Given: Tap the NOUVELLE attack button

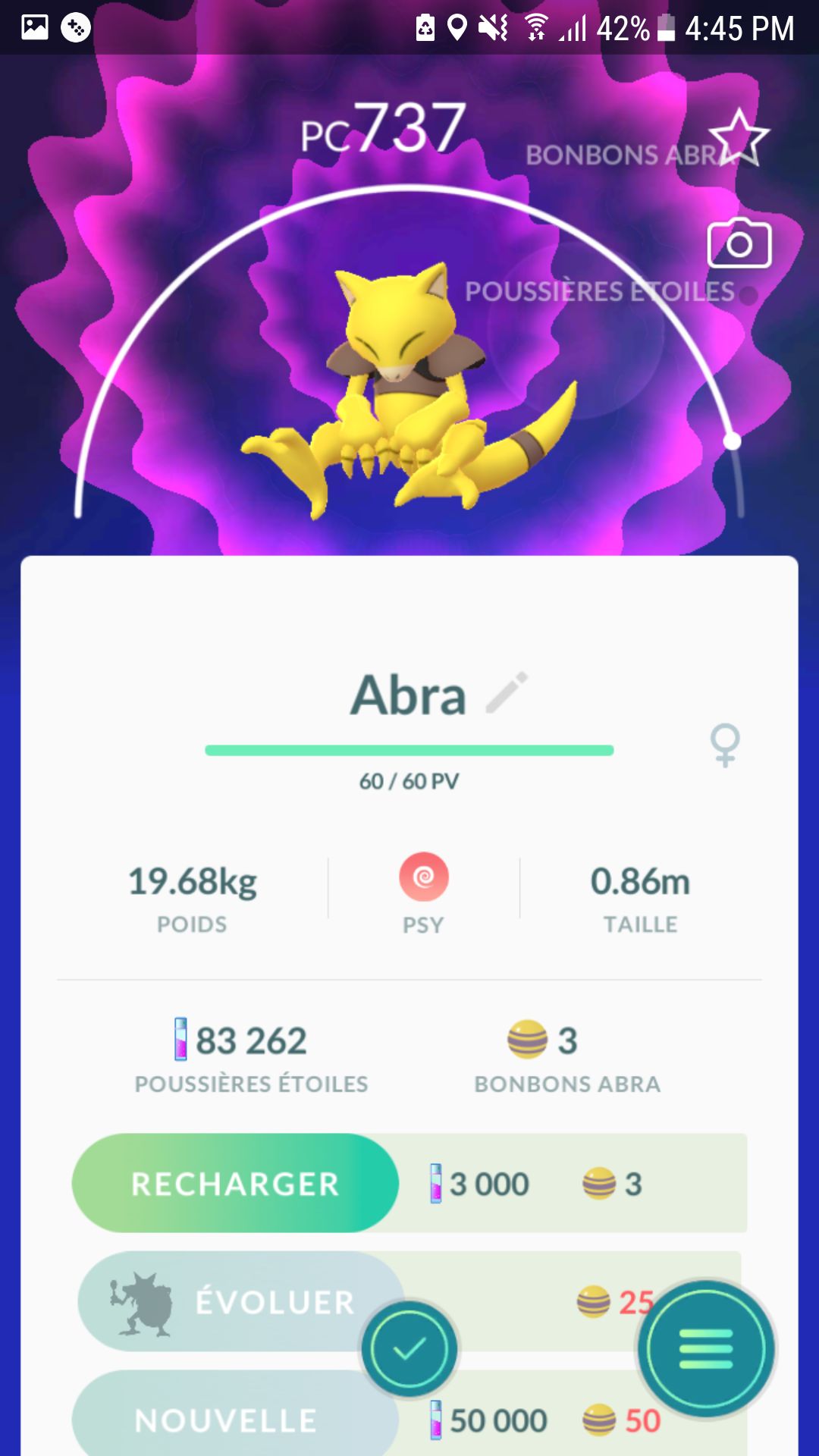Looking at the screenshot, I should pyautogui.click(x=225, y=1420).
